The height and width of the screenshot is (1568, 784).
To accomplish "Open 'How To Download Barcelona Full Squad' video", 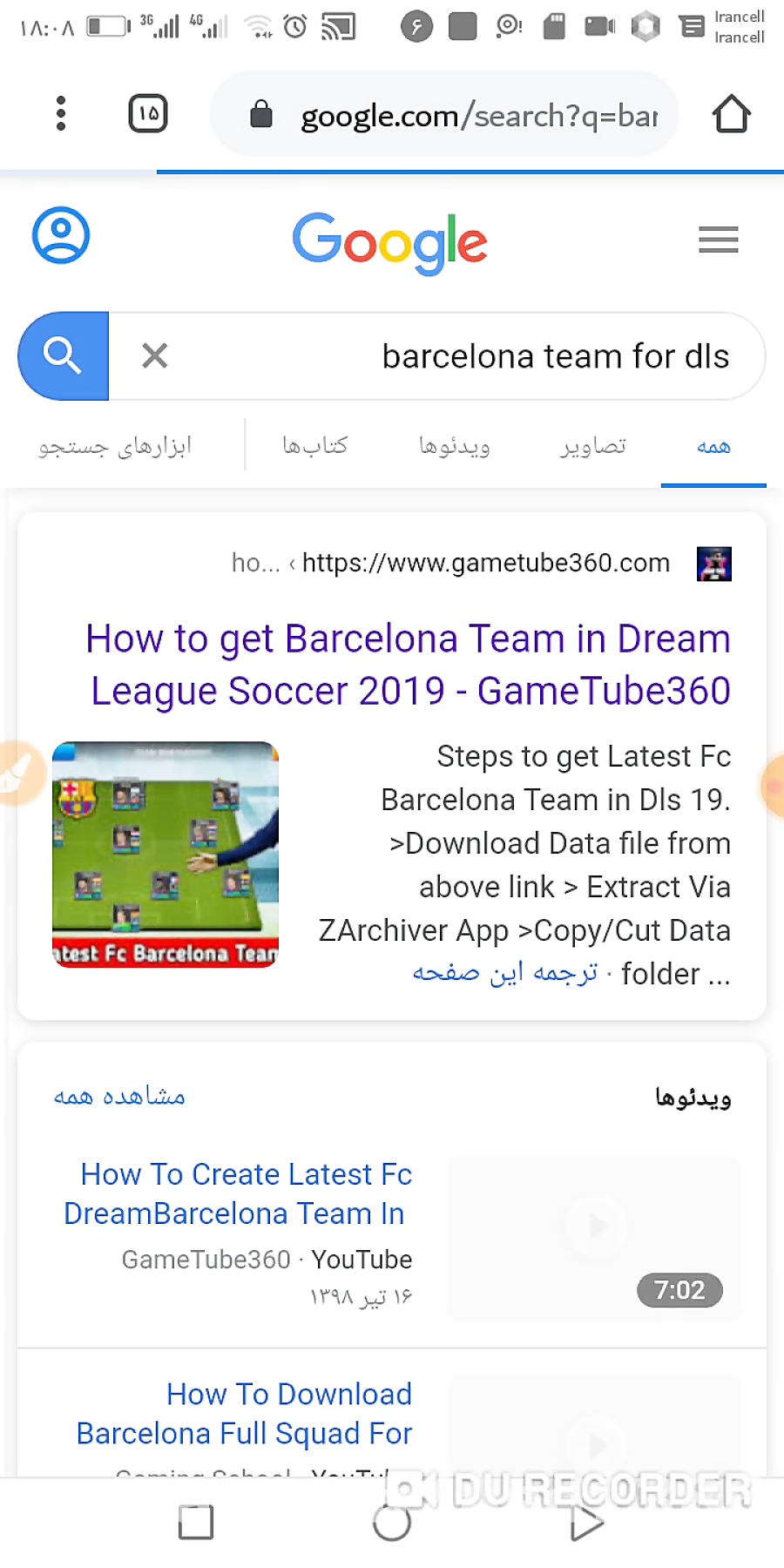I will click(244, 1413).
